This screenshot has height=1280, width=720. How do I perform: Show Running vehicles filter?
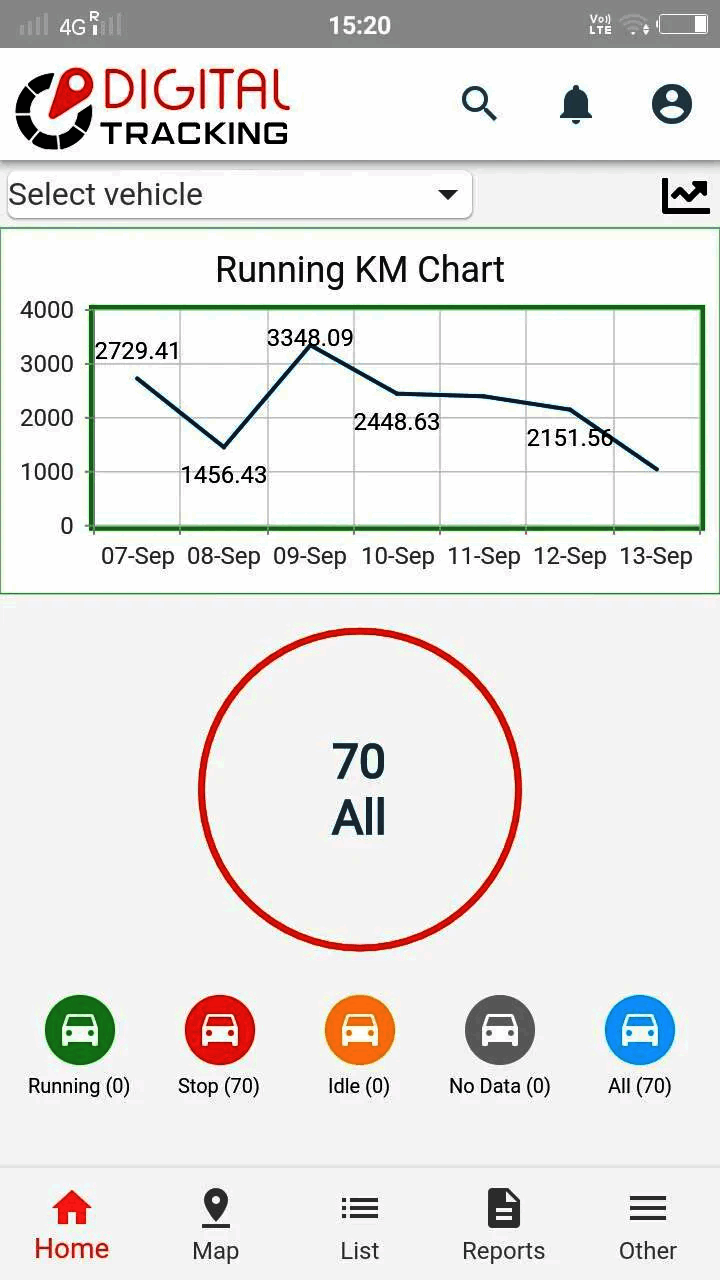[79, 1031]
